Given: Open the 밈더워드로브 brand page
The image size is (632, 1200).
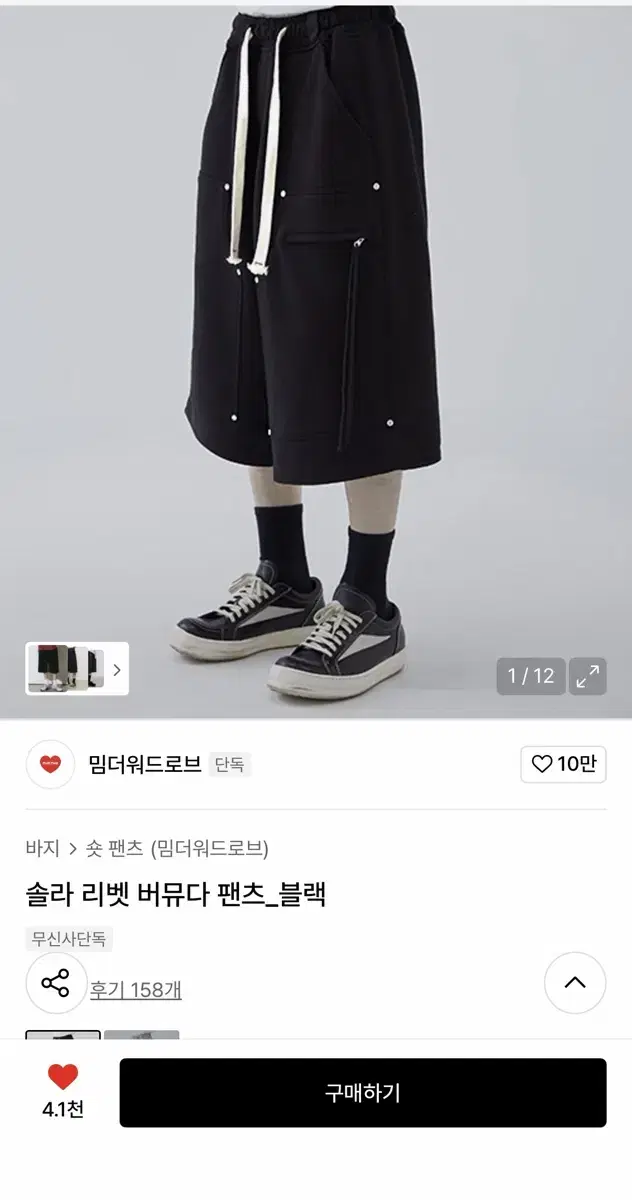Looking at the screenshot, I should coord(144,765).
